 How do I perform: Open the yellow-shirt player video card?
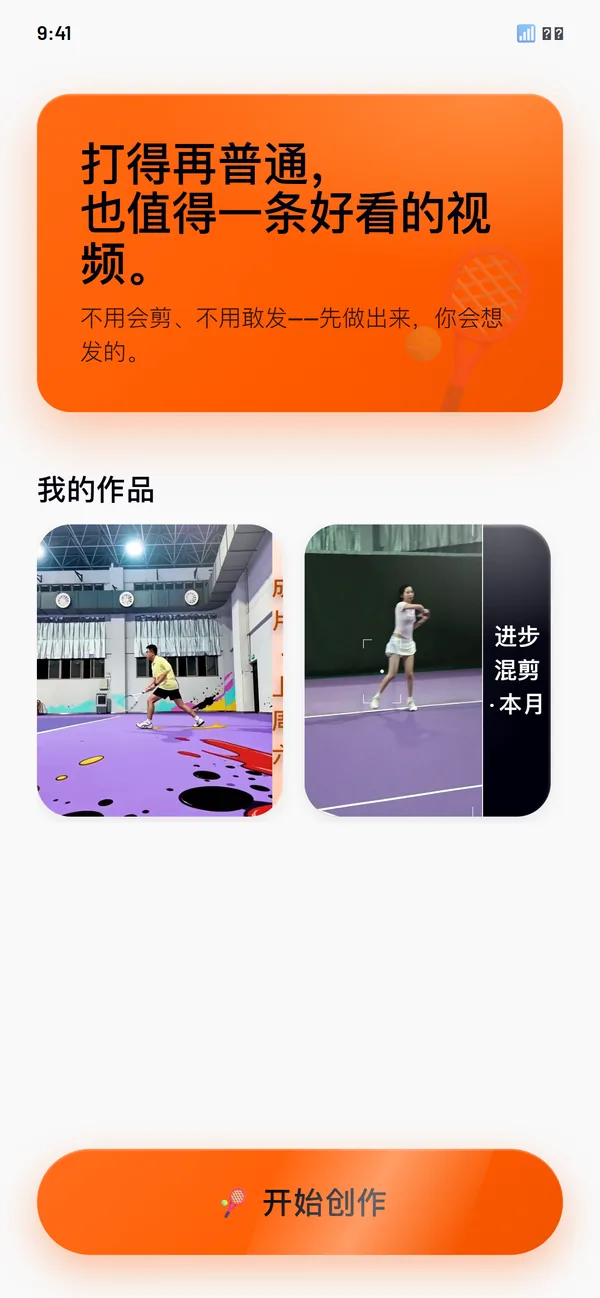(160, 670)
